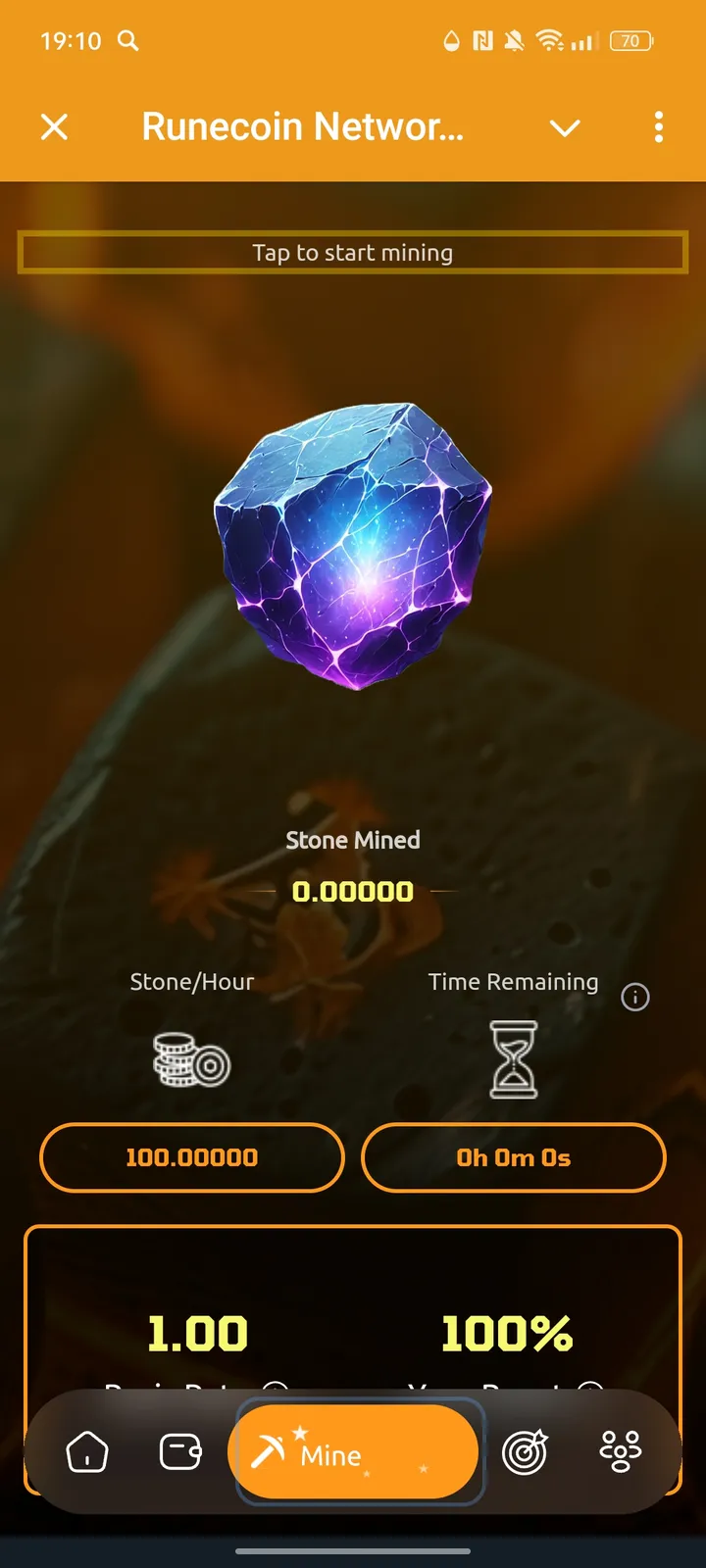Tap the info icon next to Time Remaining

(x=634, y=997)
